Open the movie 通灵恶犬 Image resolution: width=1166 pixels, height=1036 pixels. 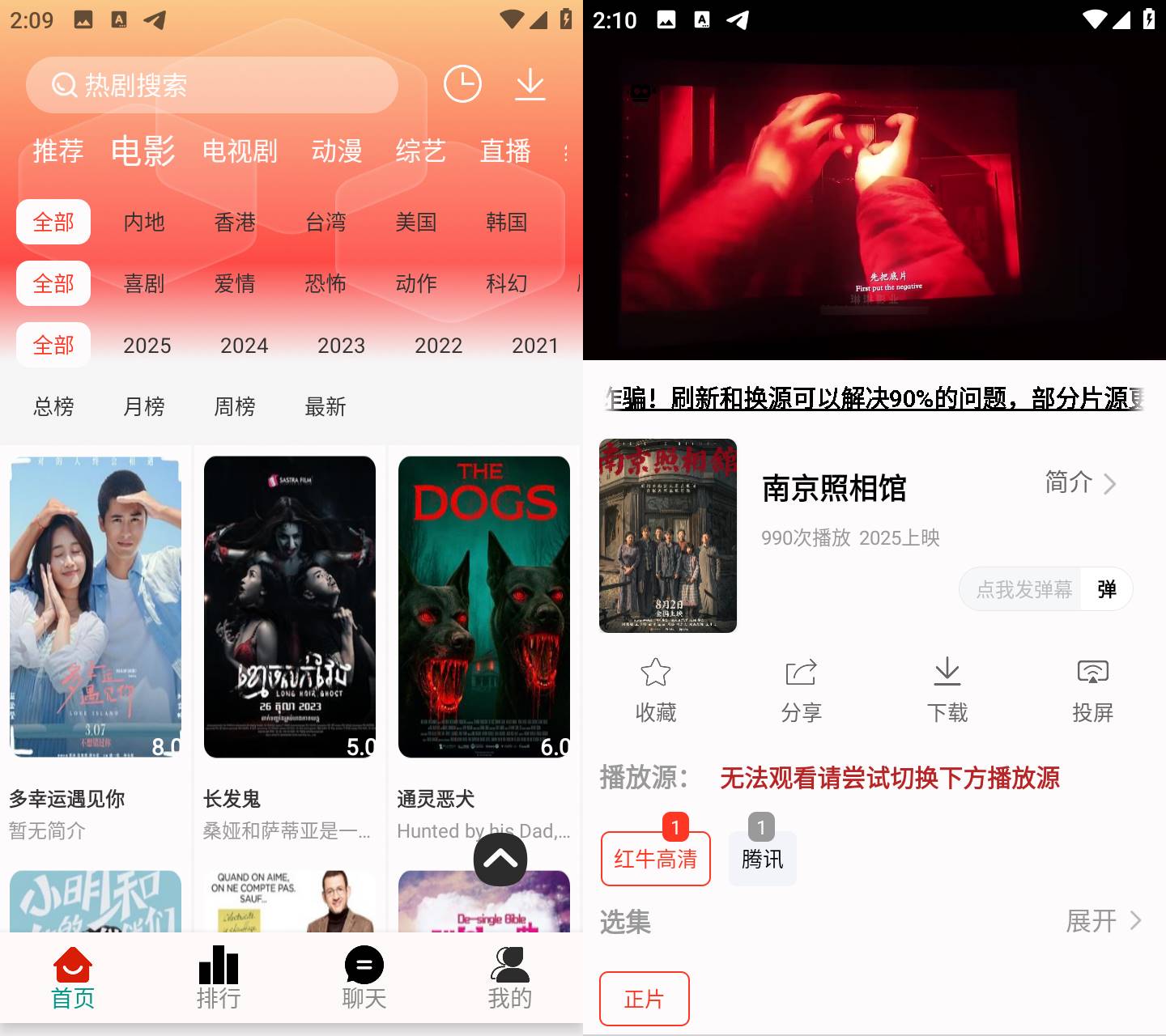tap(484, 607)
